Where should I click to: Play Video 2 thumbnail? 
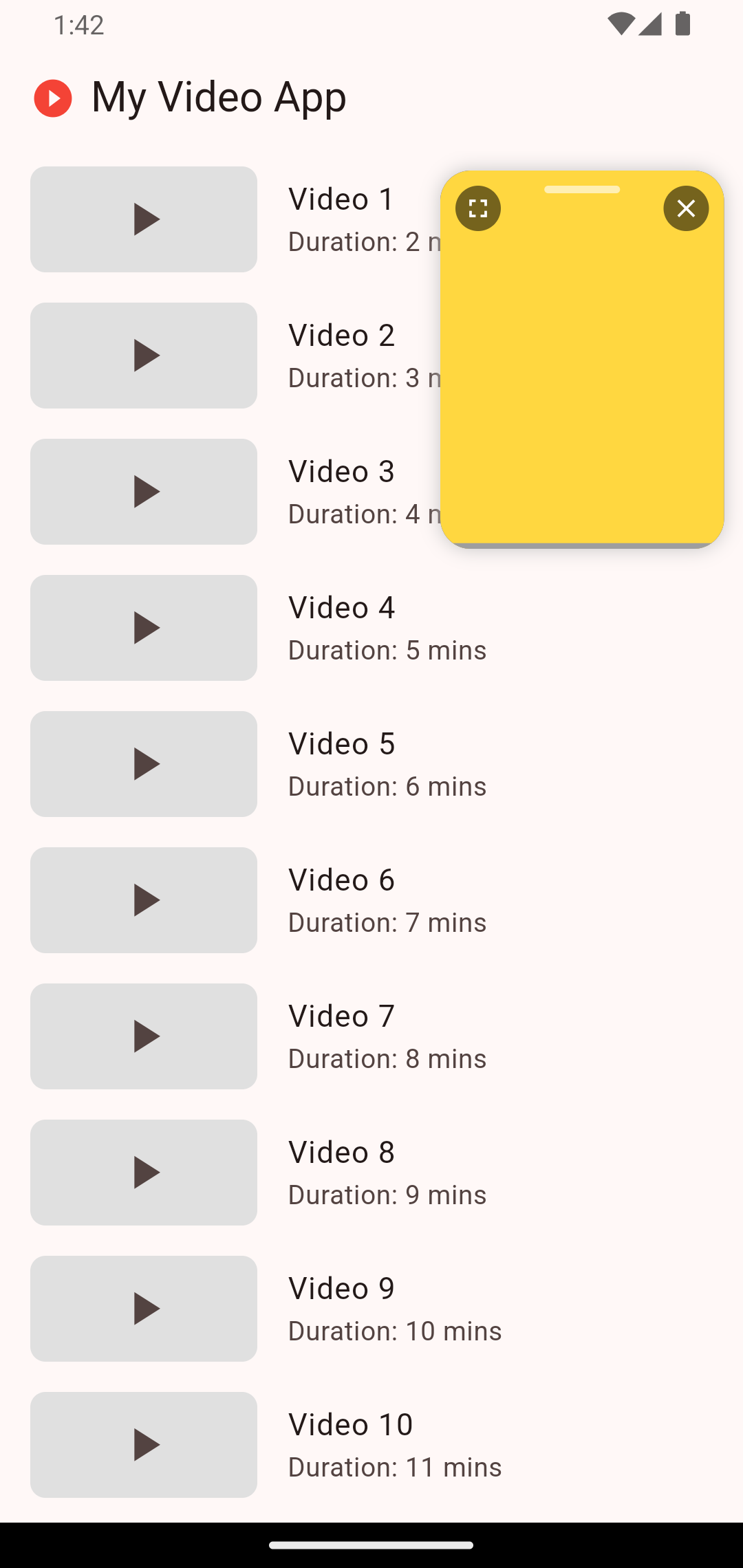[144, 356]
